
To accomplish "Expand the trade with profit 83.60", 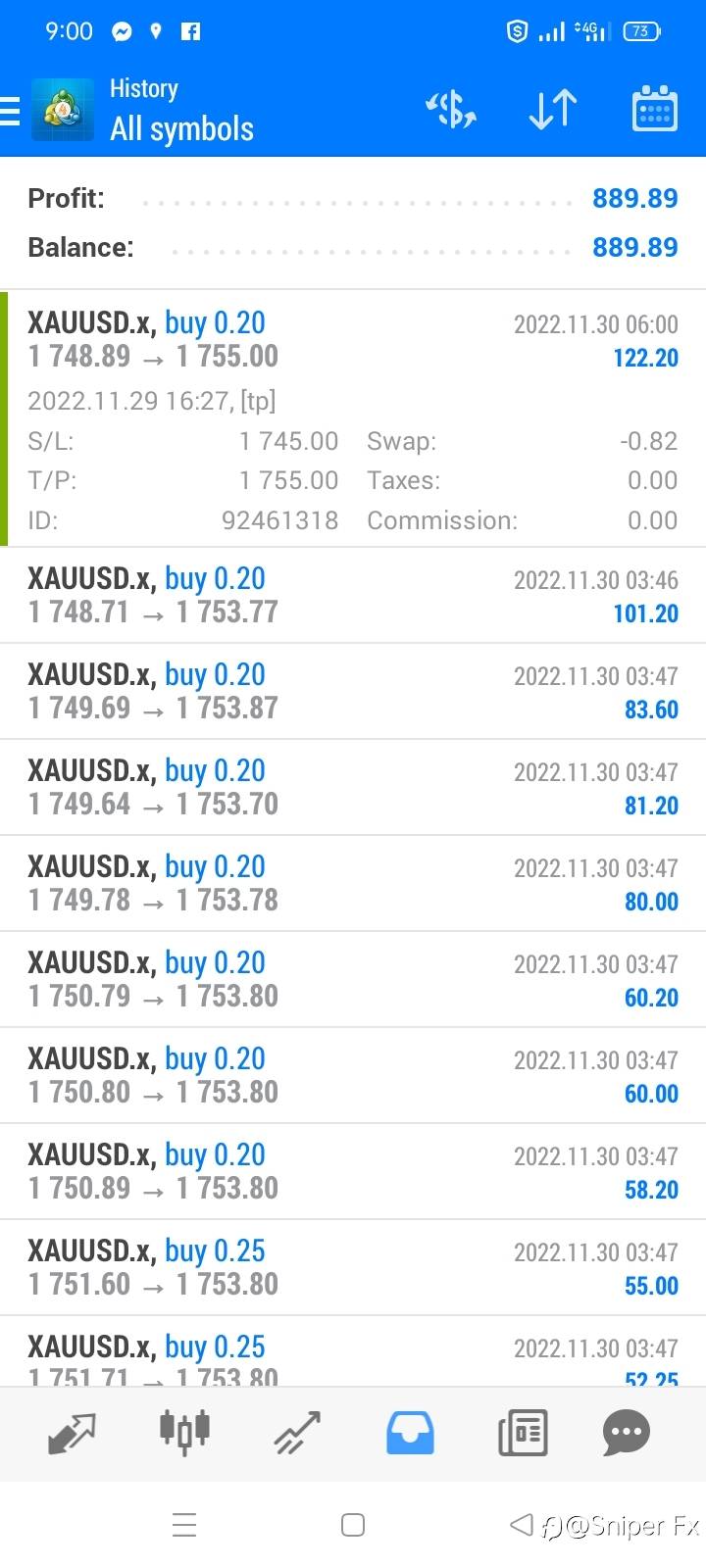I will click(x=353, y=691).
